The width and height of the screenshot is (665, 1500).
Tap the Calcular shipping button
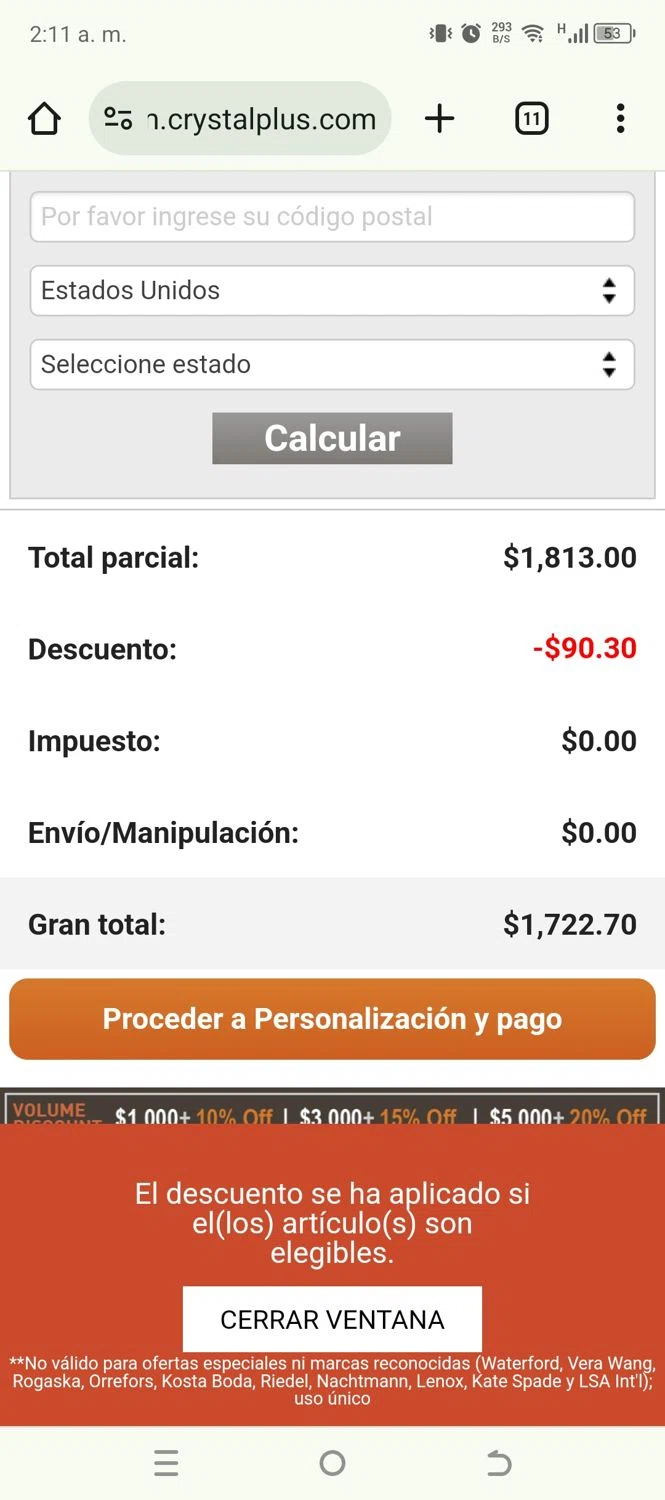[x=332, y=438]
